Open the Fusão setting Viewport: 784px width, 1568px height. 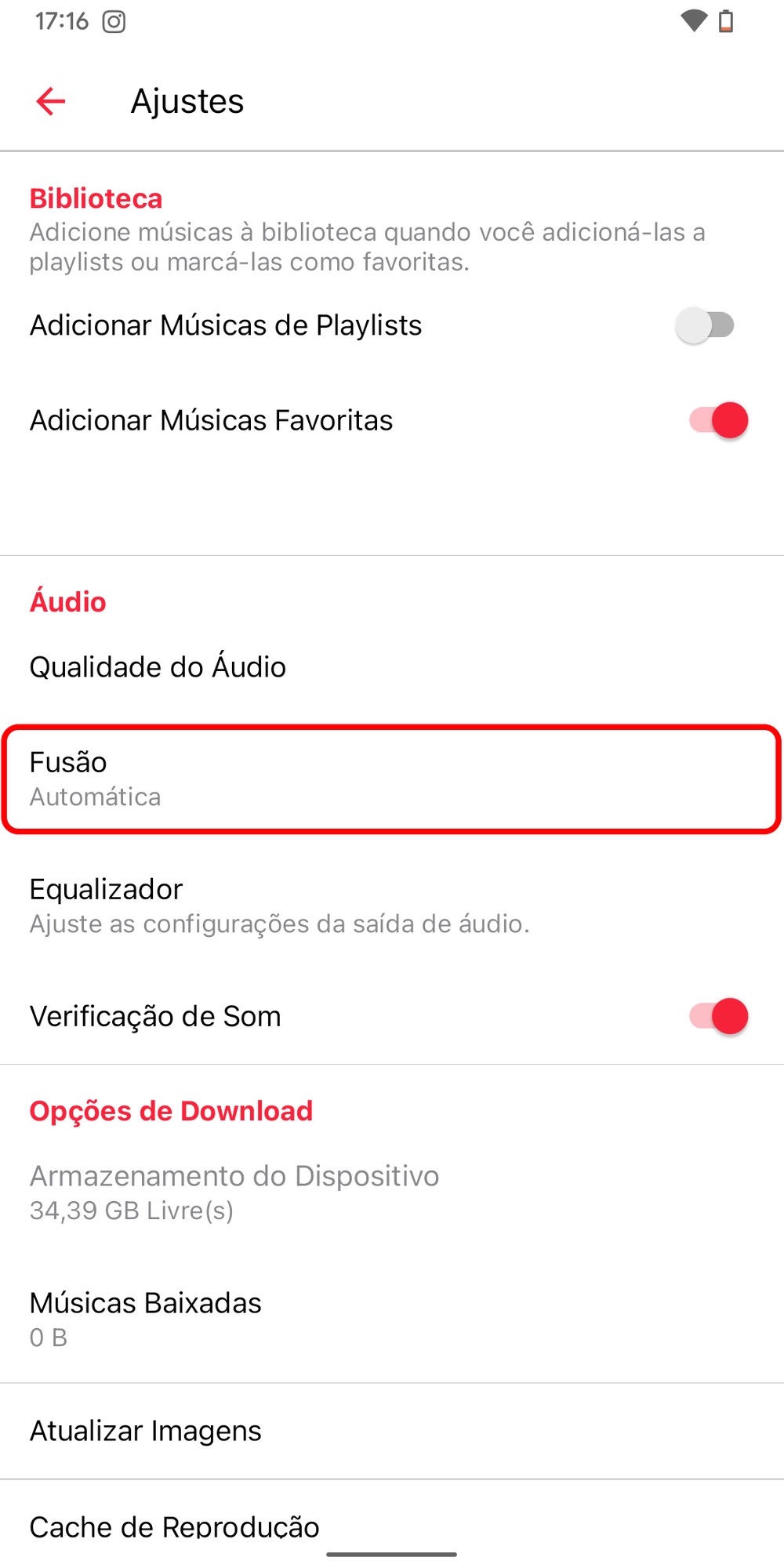[392, 779]
